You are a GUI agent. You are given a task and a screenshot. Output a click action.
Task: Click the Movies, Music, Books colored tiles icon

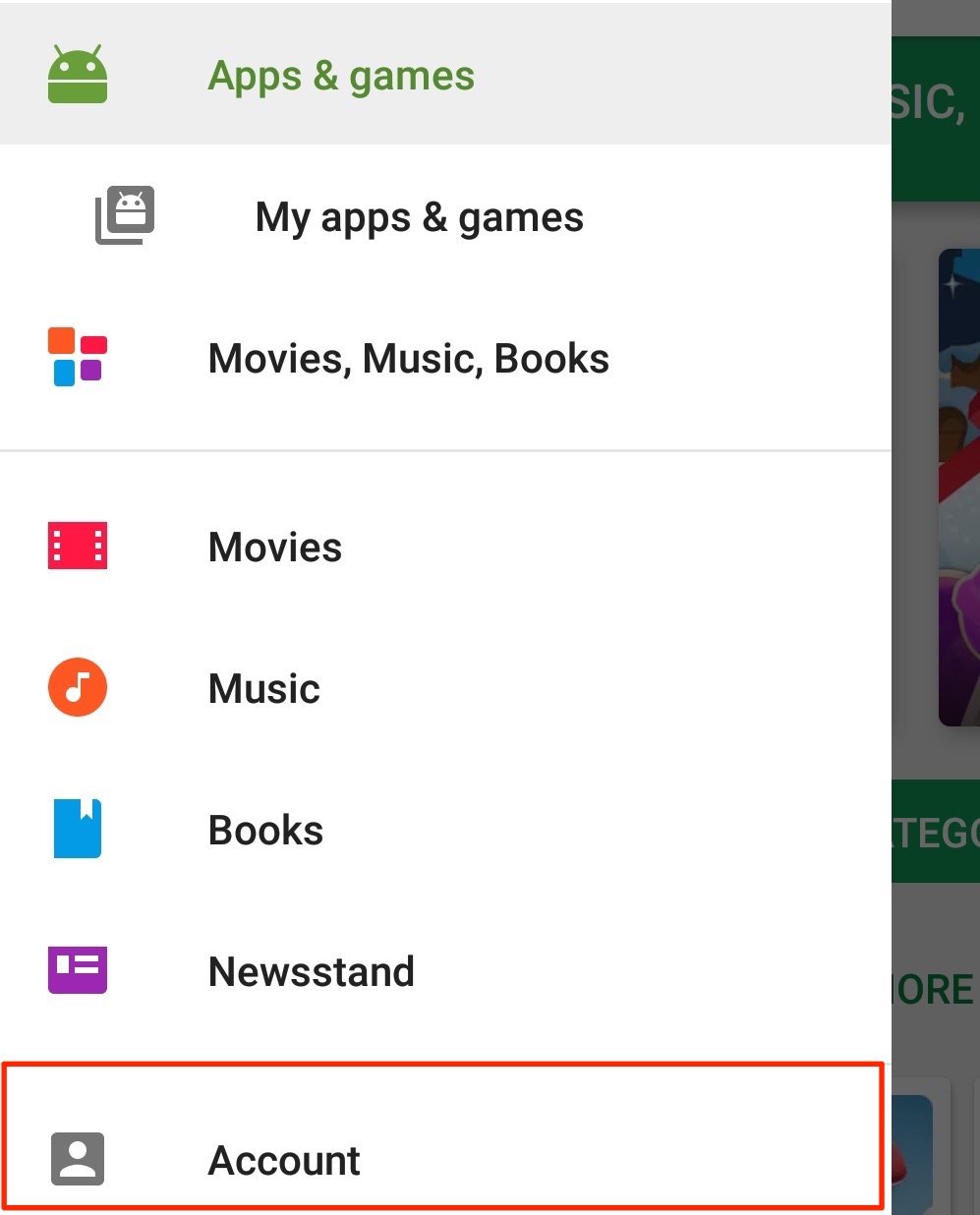click(x=78, y=358)
